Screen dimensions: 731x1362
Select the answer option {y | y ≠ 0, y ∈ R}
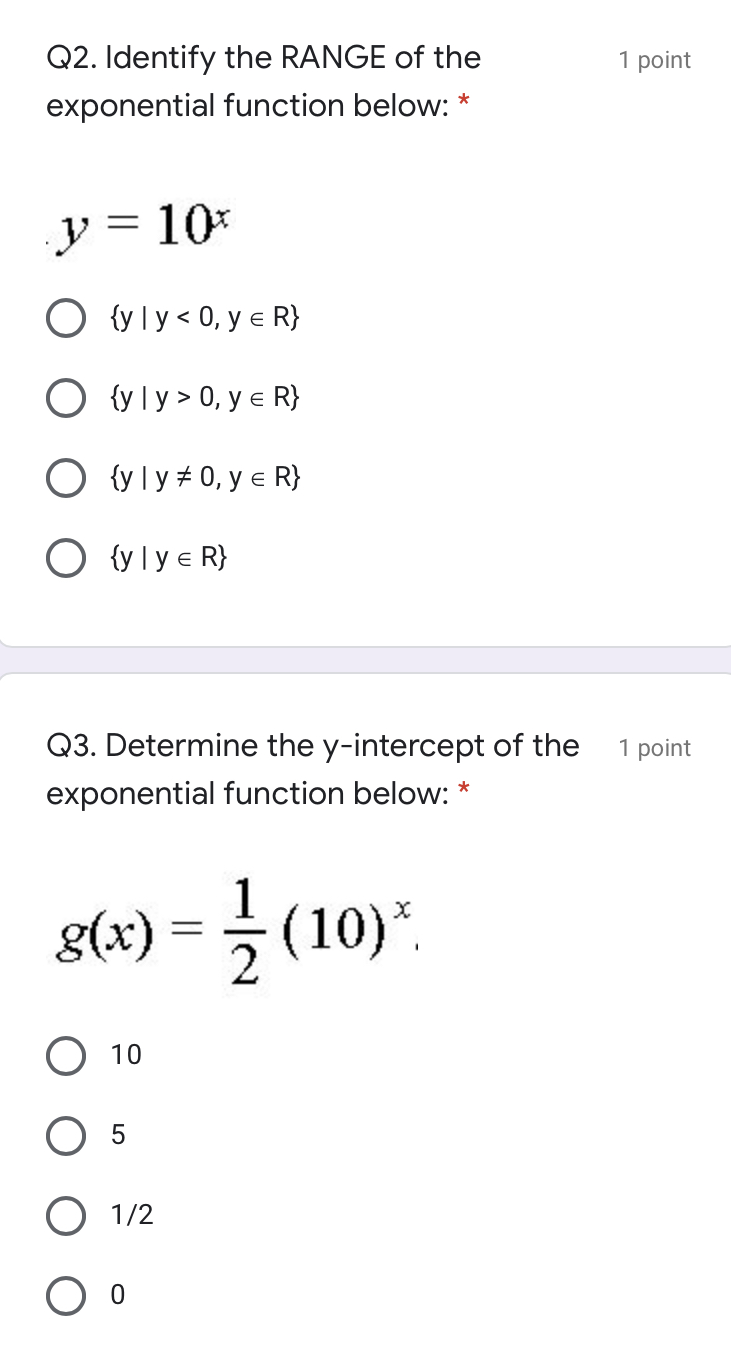point(65,478)
